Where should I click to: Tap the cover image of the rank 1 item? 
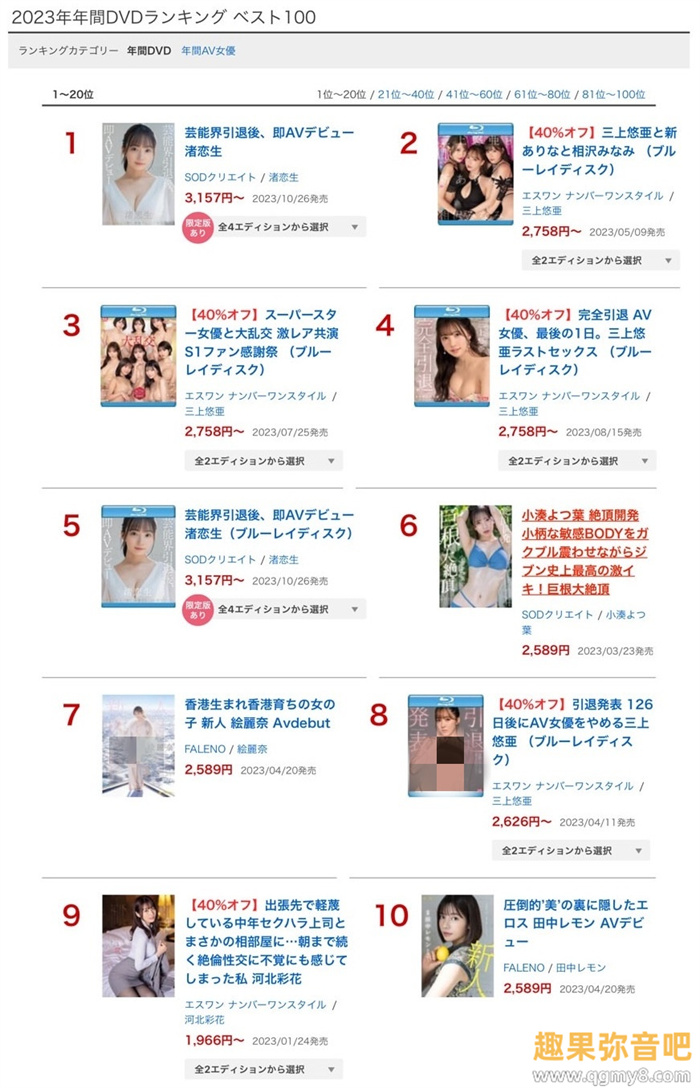(x=138, y=174)
